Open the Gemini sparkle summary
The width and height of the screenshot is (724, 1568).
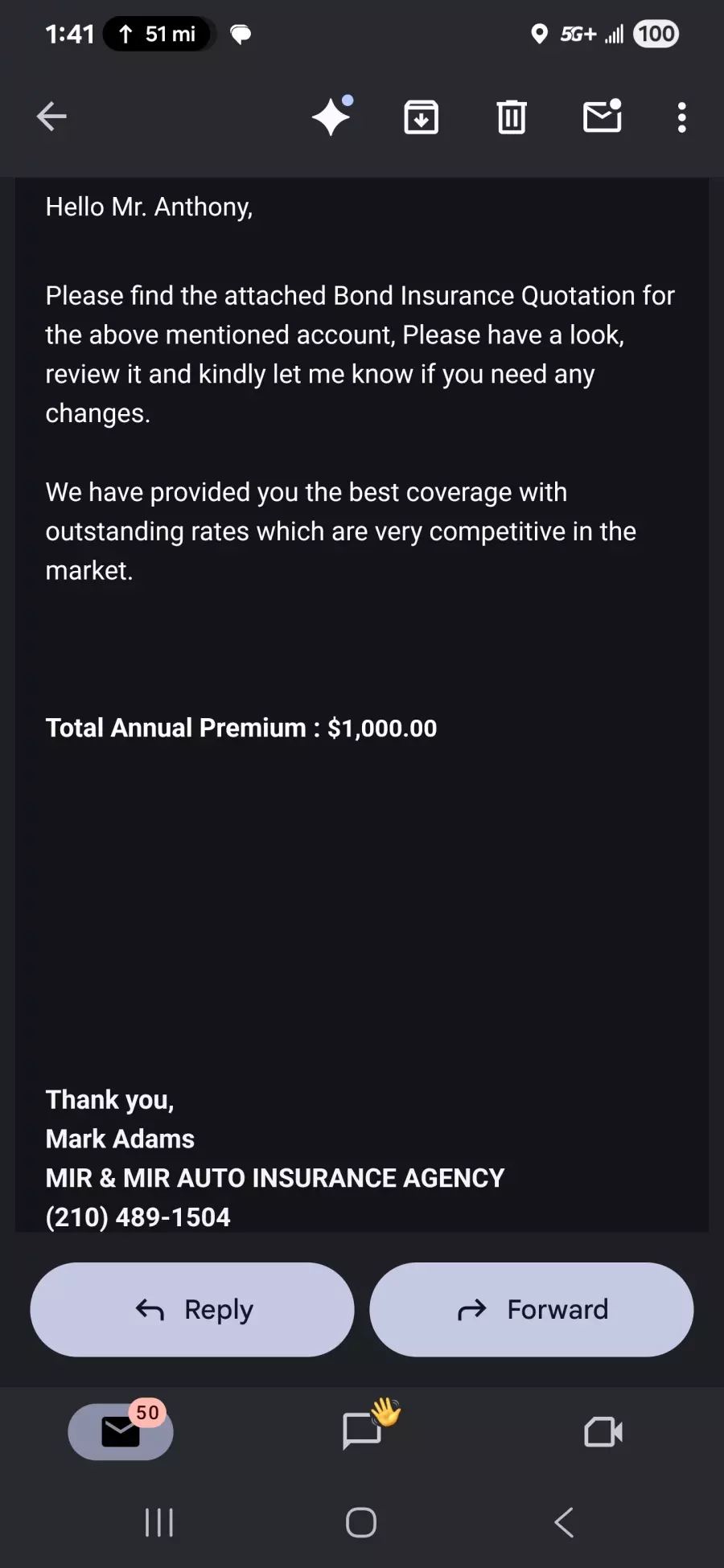tap(331, 117)
